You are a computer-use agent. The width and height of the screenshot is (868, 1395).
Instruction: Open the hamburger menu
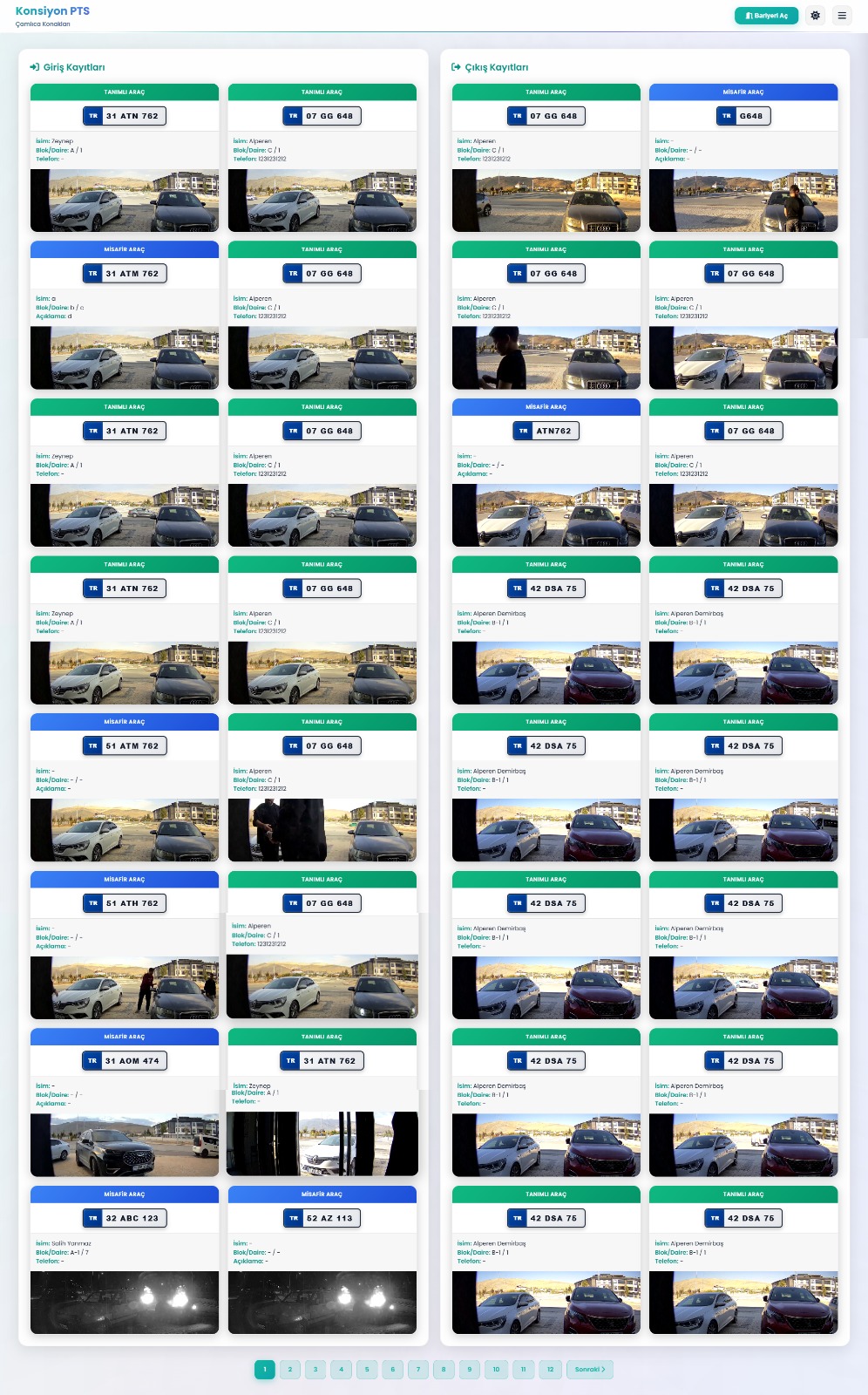click(x=841, y=16)
